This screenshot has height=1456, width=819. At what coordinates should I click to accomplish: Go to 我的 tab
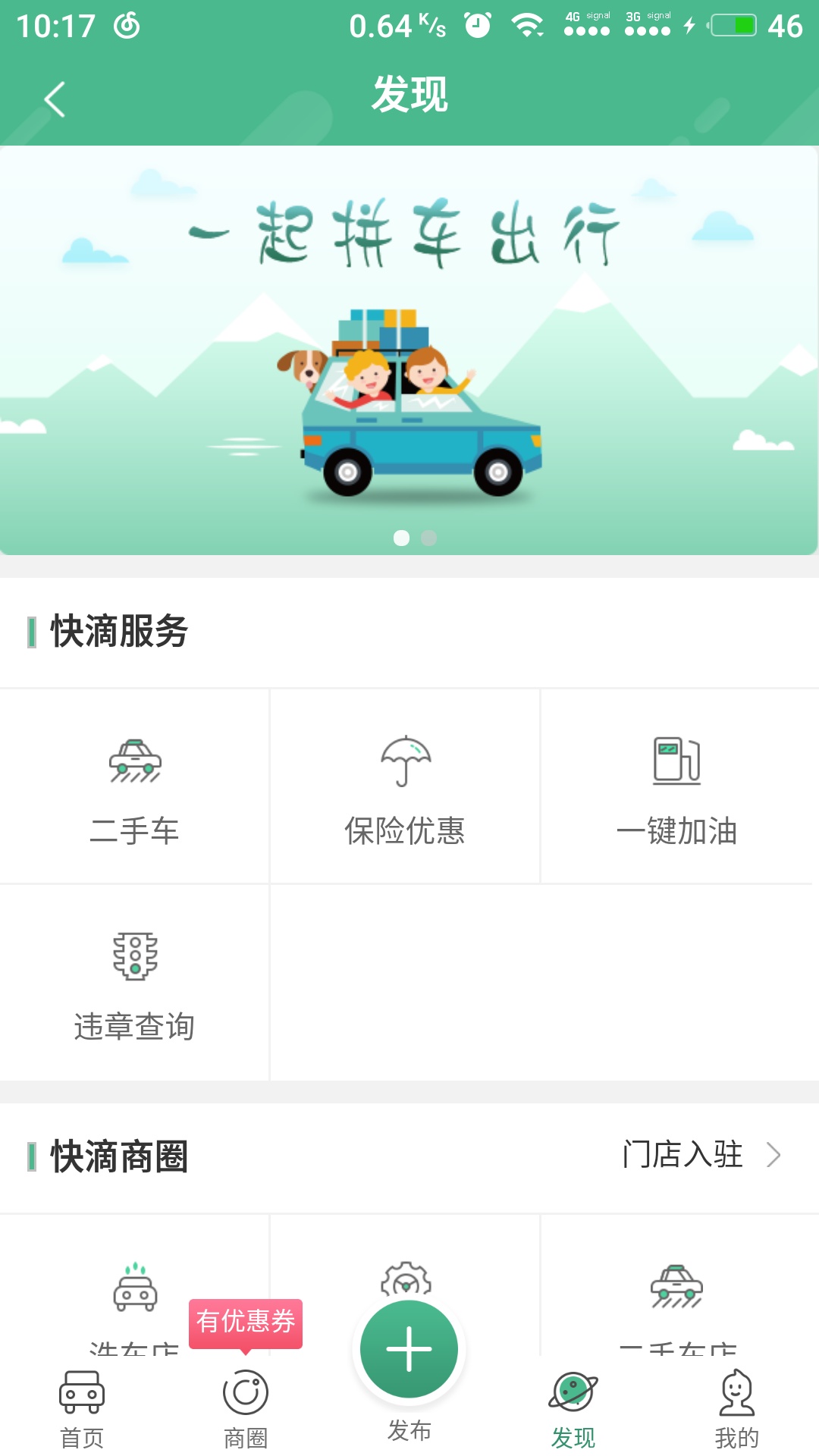click(x=736, y=1408)
